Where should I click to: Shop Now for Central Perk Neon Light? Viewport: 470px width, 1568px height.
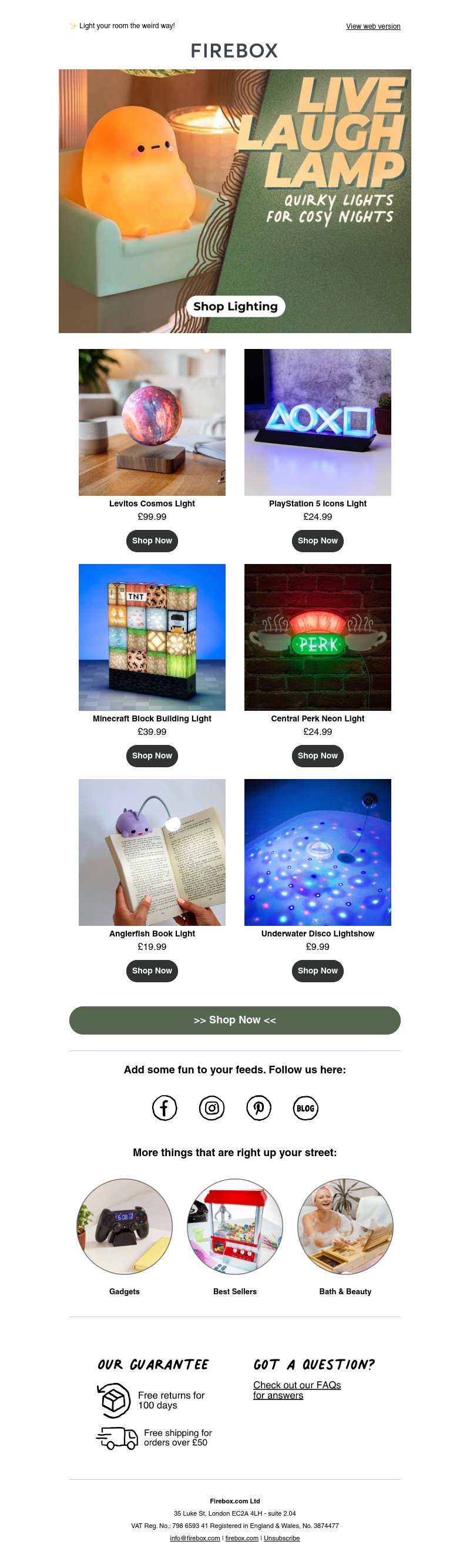click(x=317, y=756)
